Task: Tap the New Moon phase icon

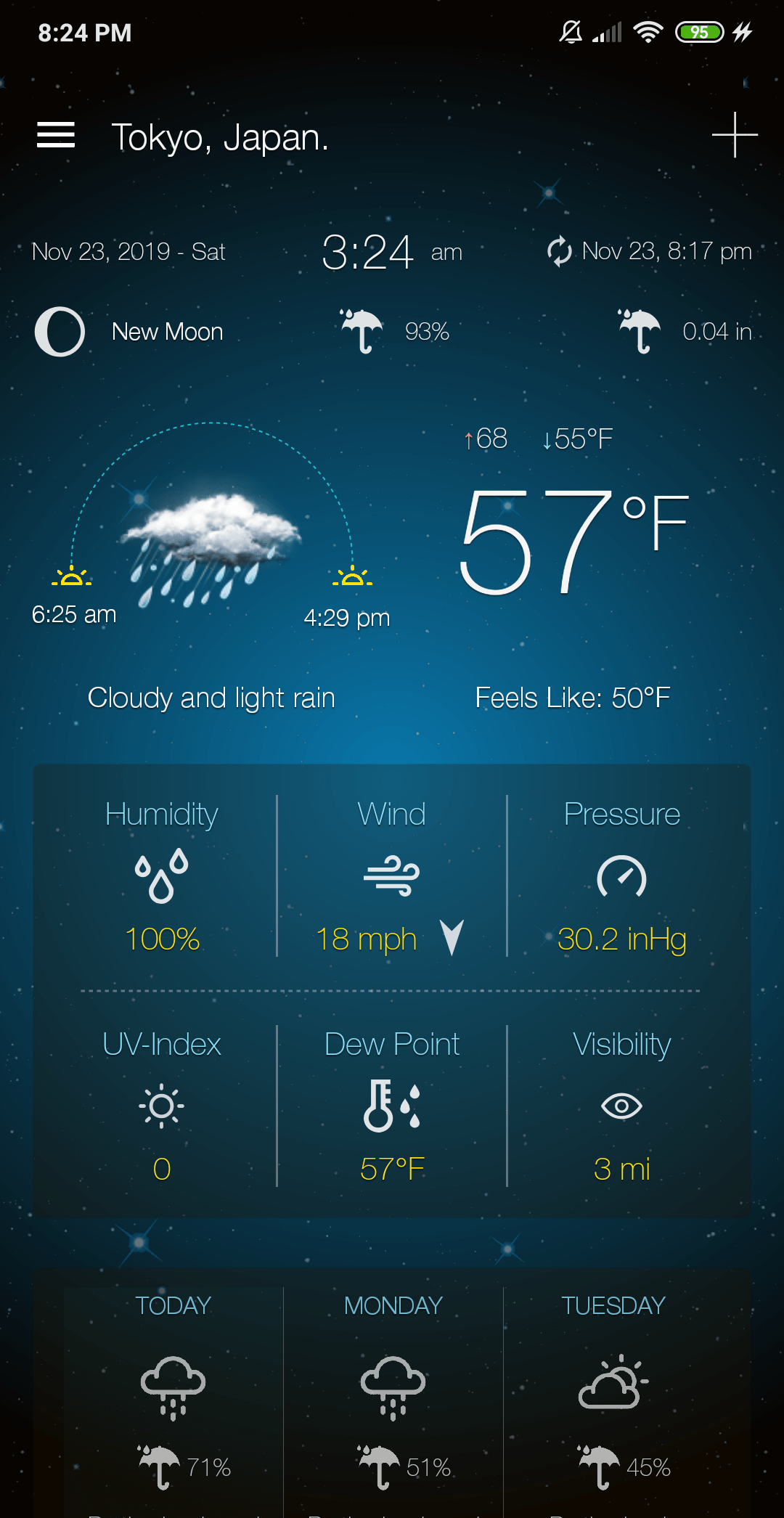Action: [x=60, y=331]
